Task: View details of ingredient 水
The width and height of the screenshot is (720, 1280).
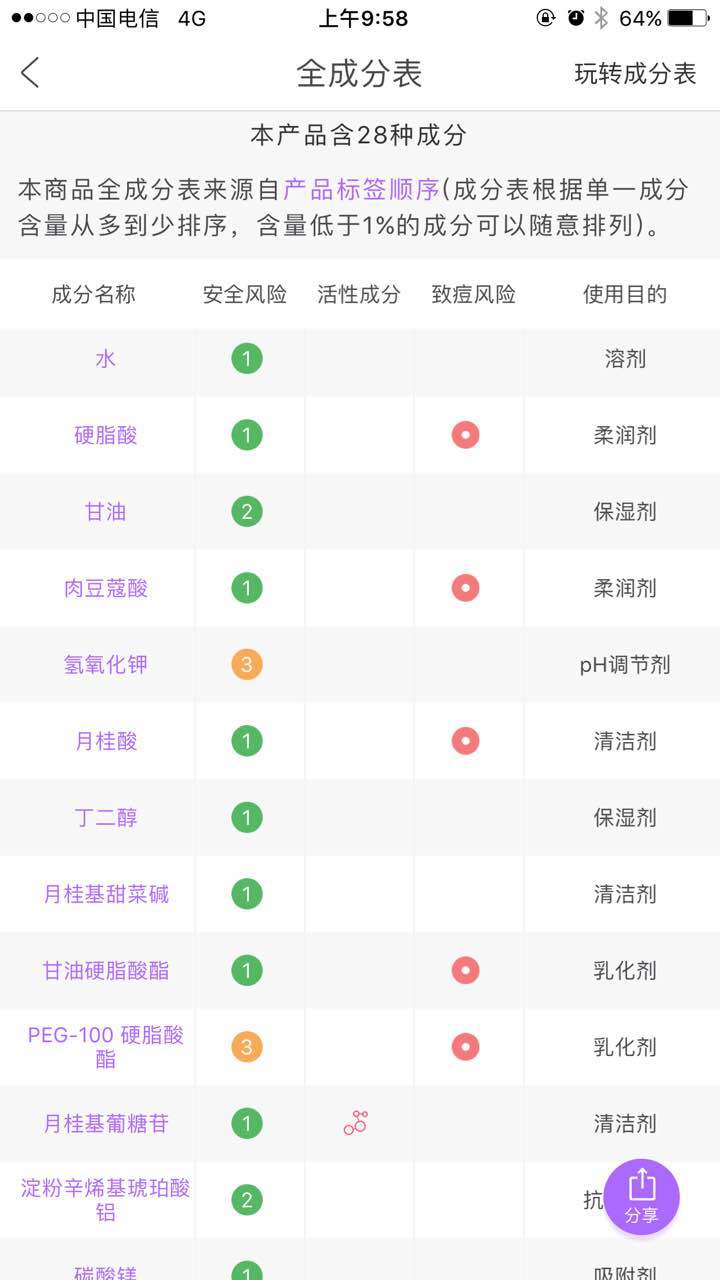Action: click(x=105, y=358)
